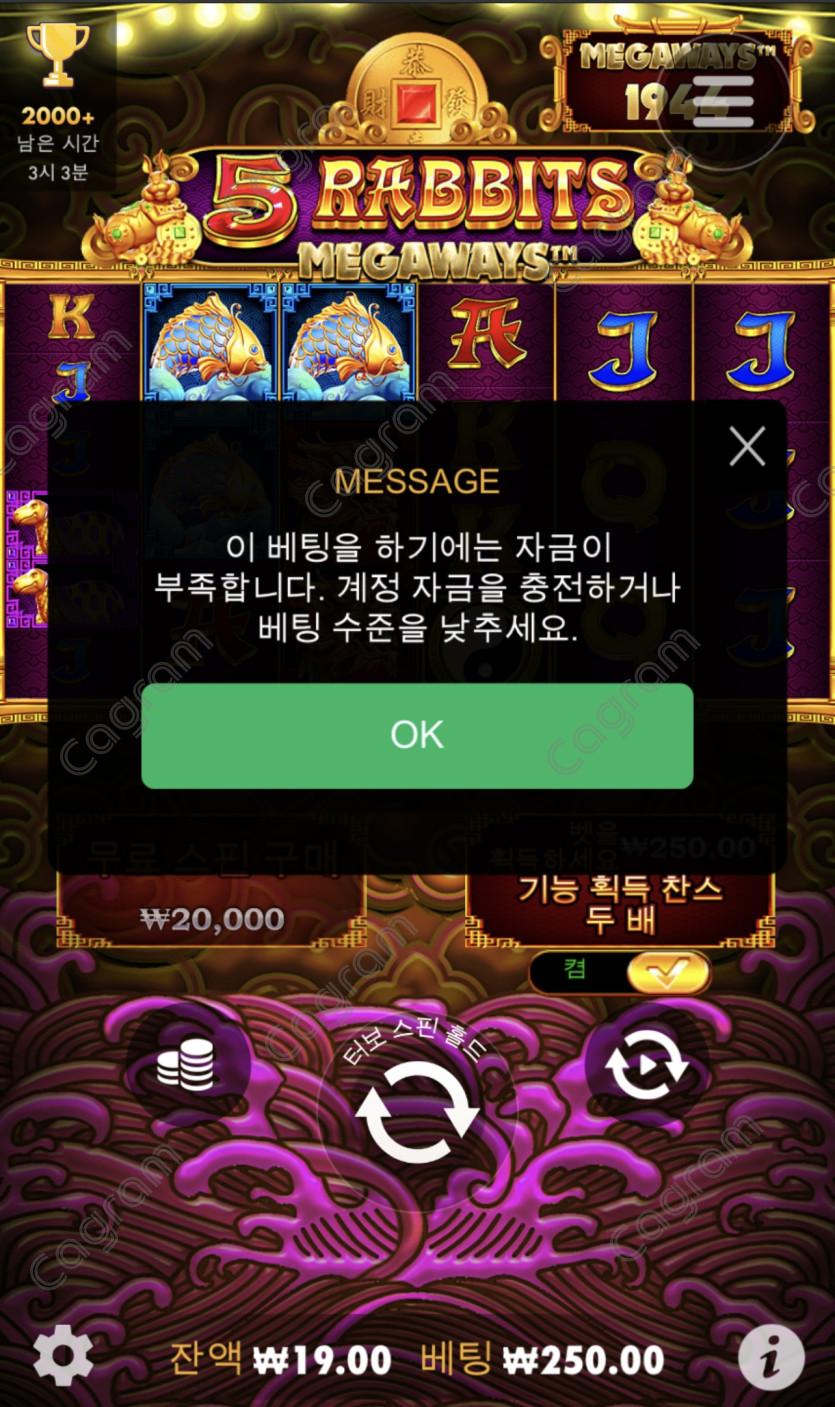Open the bet coins selector
Screen dimensions: 835x1407
click(x=186, y=1065)
